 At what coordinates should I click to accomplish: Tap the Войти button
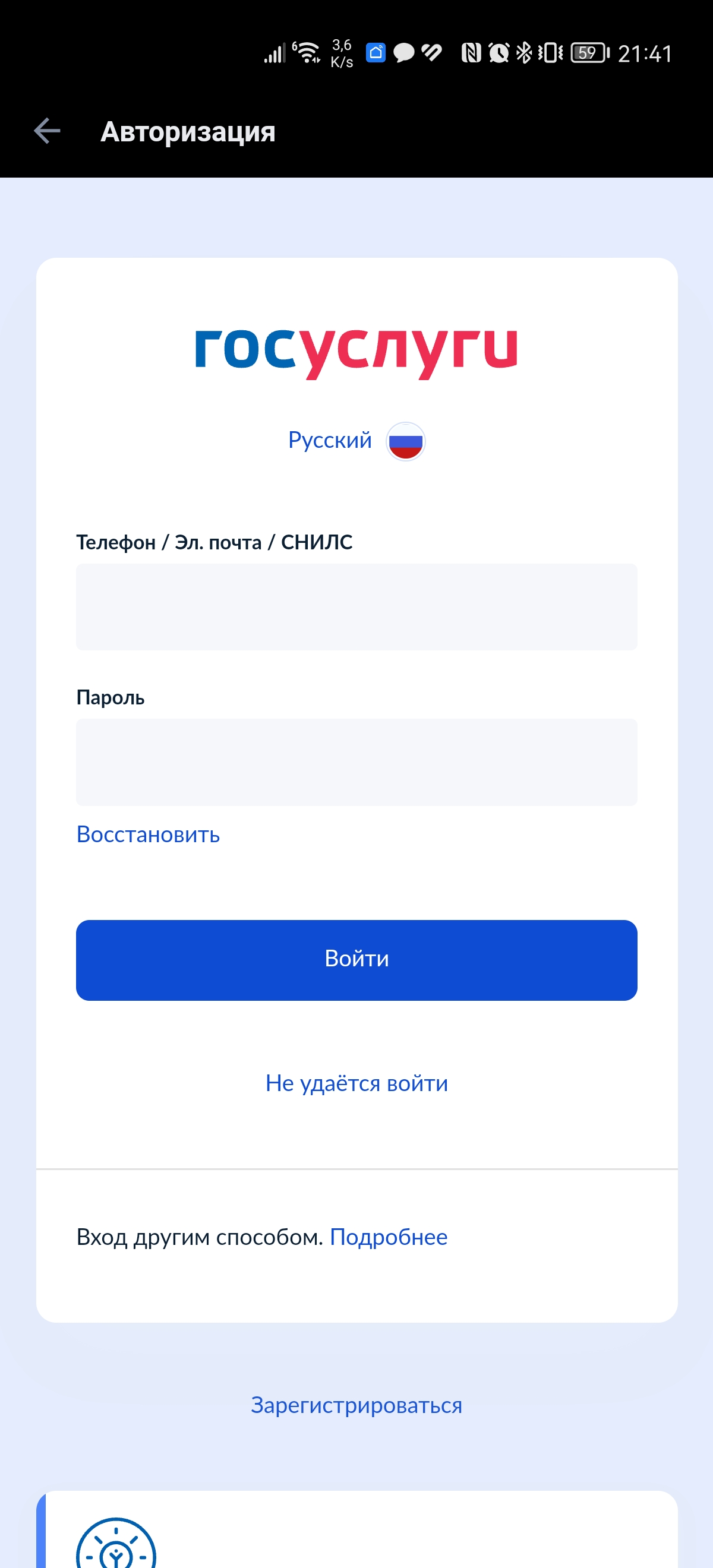356,960
